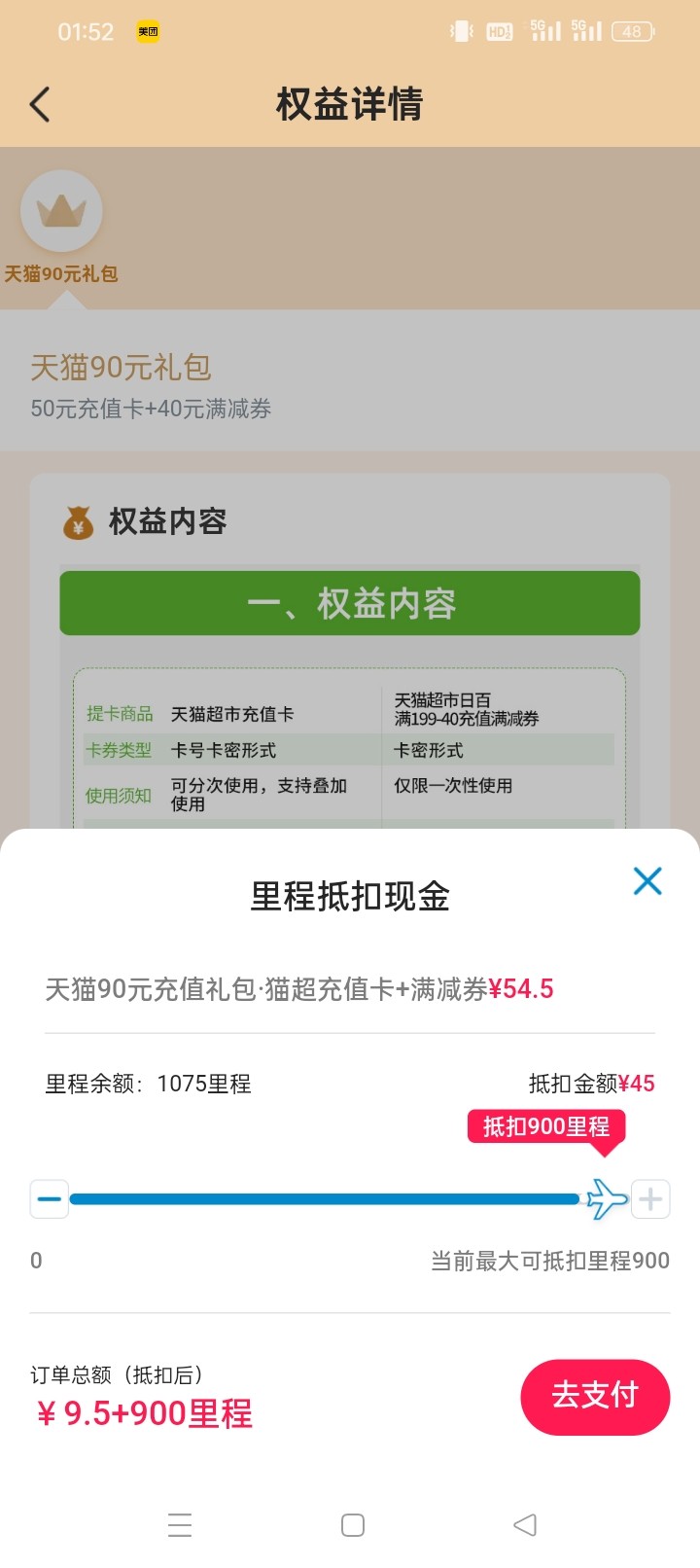This screenshot has width=700, height=1568.
Task: Increase mileage deduction with the plus button
Action: 650,1199
